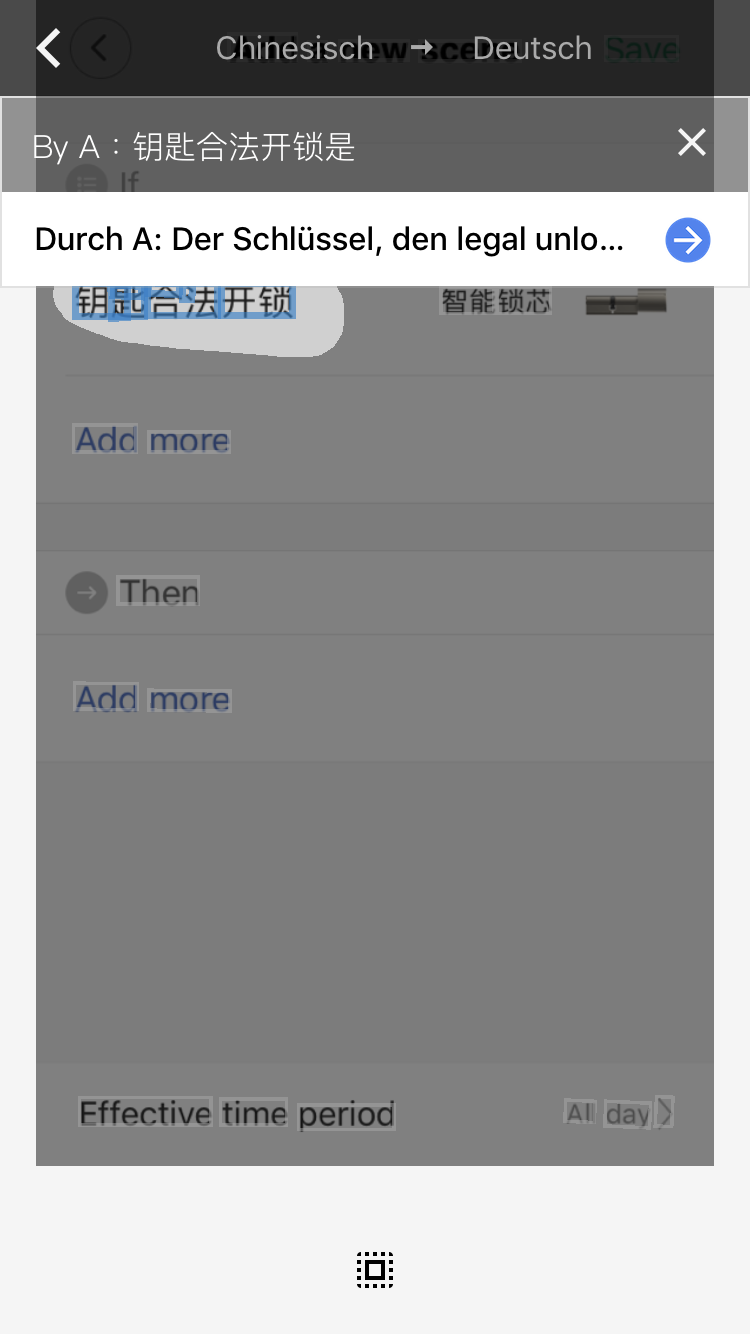
Task: Open full translation with blue arrow
Action: coord(687,240)
